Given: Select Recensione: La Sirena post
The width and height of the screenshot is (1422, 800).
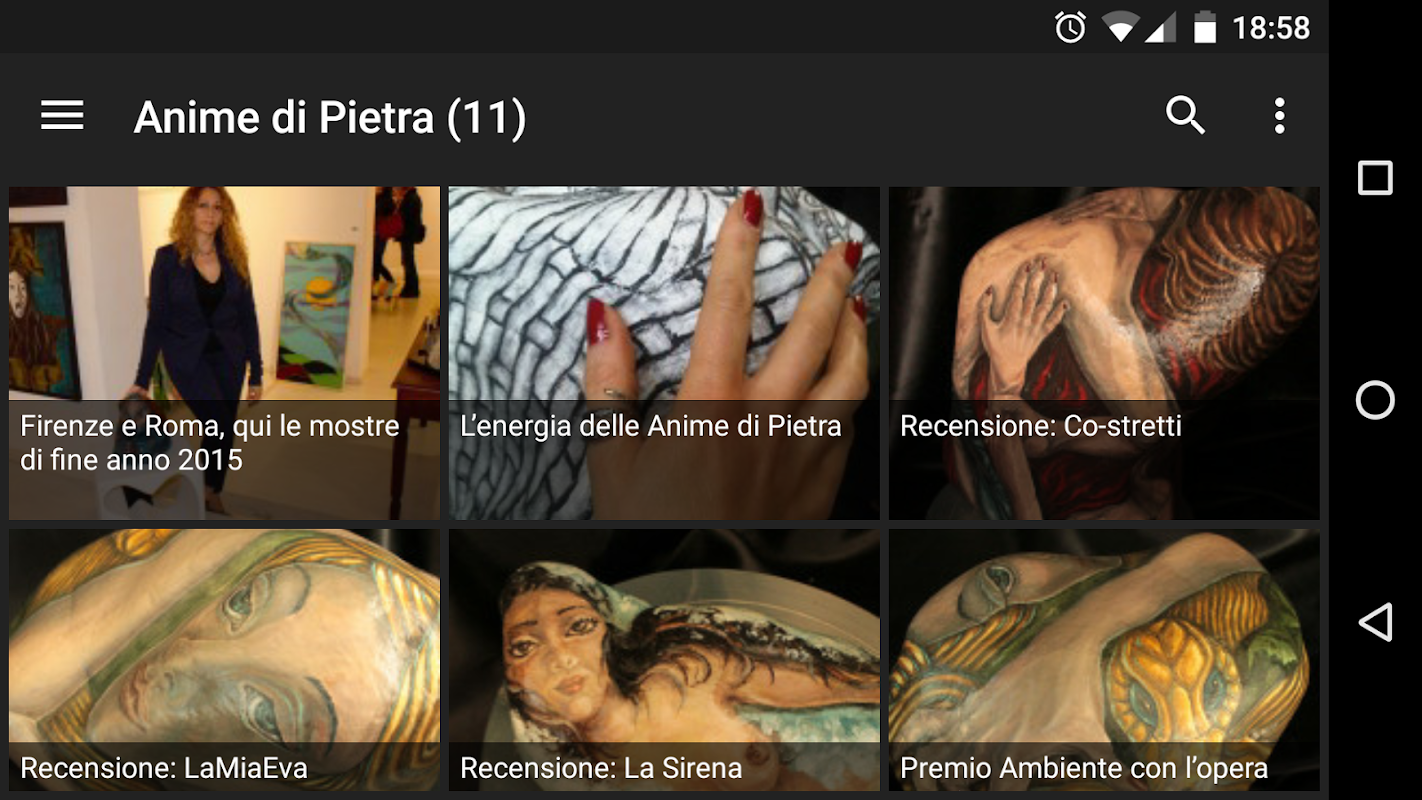Looking at the screenshot, I should pyautogui.click(x=664, y=660).
